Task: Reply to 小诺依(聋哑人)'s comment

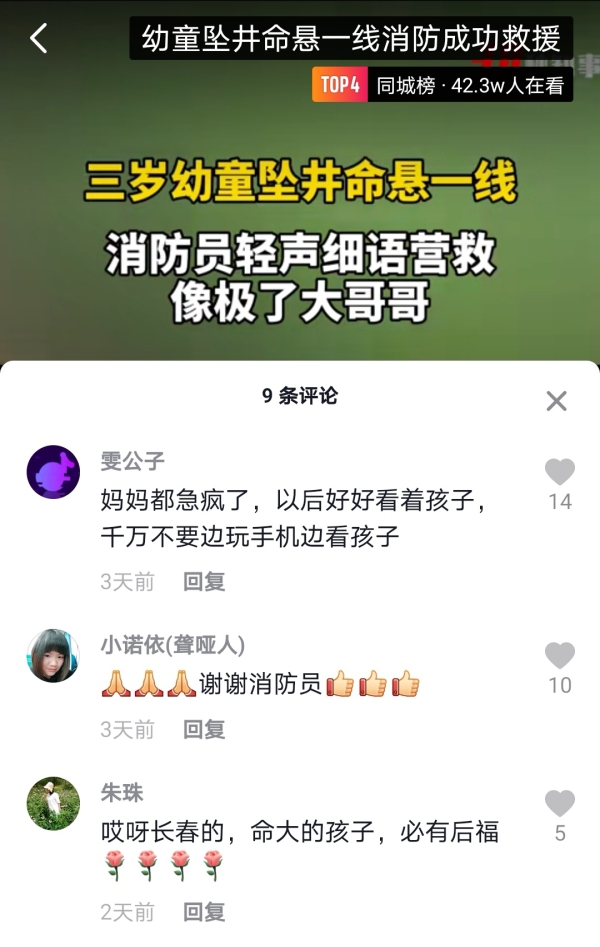Action: (x=204, y=729)
